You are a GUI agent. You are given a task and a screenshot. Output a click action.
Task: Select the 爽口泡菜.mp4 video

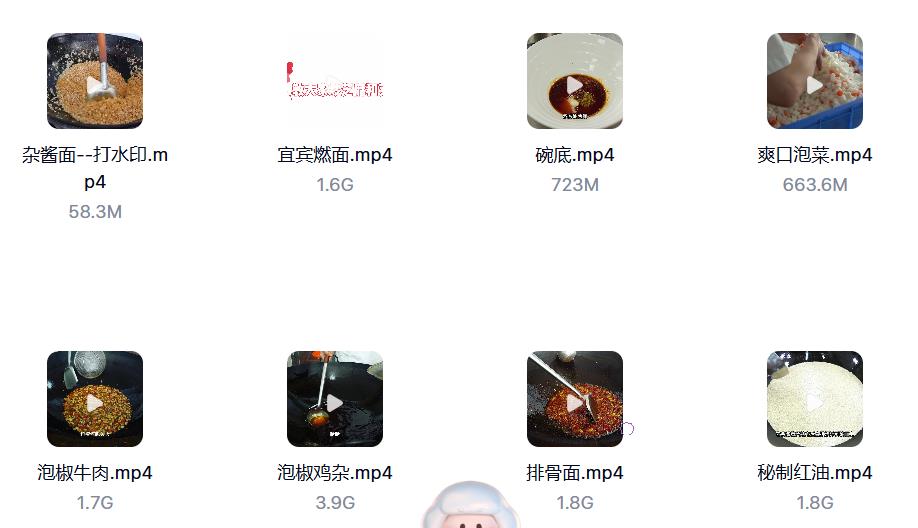coord(815,81)
